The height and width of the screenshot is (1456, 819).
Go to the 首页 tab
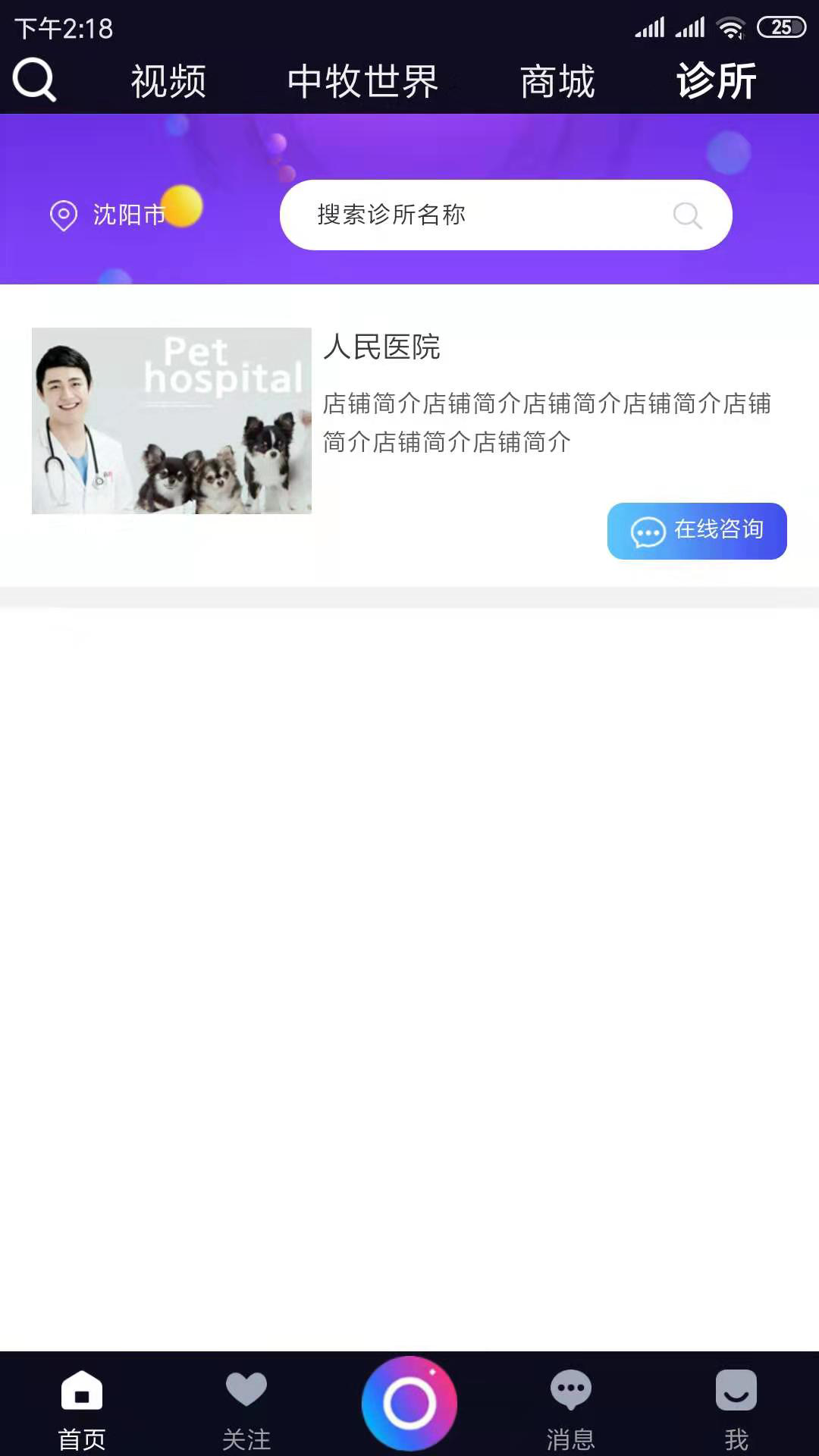pos(82,1409)
